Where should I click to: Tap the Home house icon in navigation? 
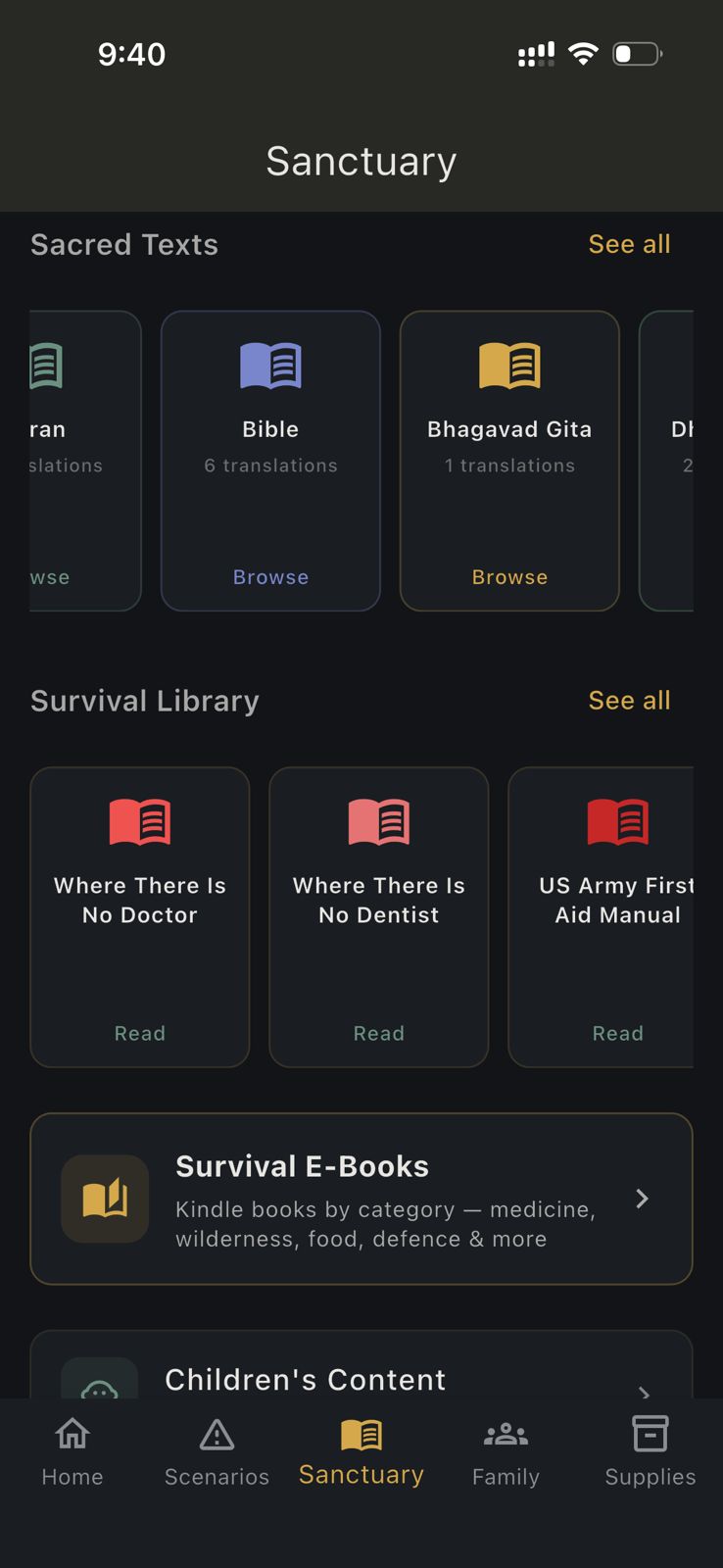click(72, 1434)
